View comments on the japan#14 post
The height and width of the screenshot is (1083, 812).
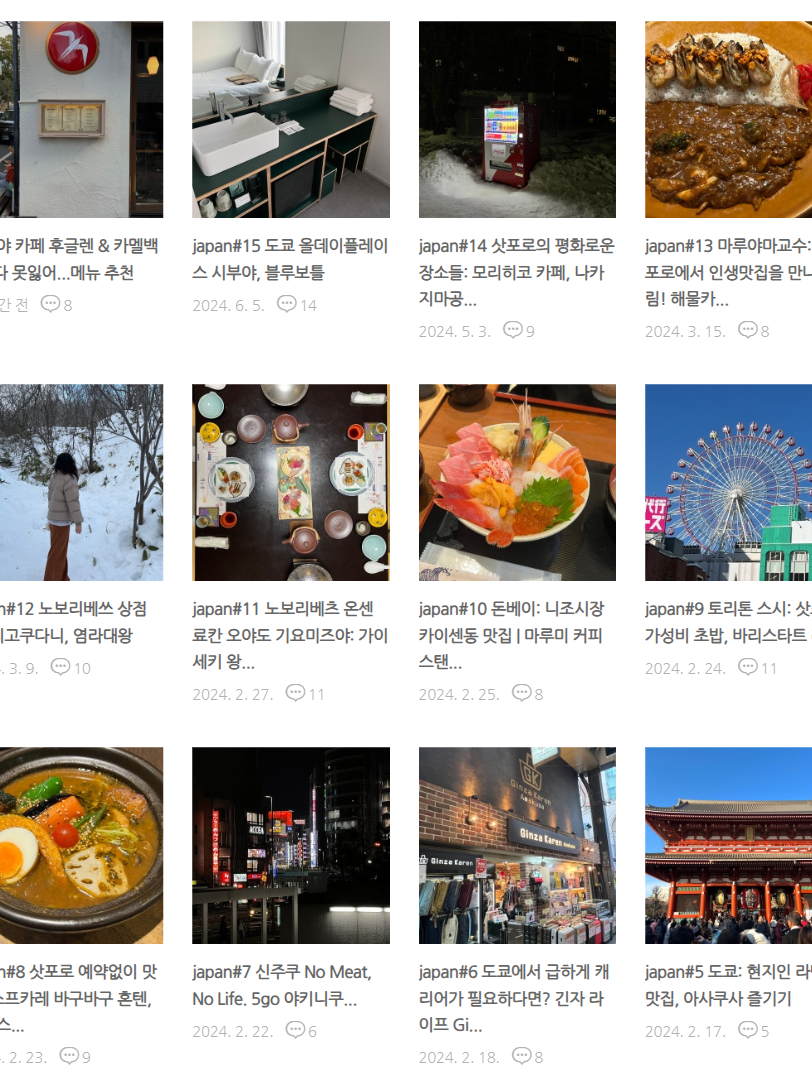tap(519, 330)
